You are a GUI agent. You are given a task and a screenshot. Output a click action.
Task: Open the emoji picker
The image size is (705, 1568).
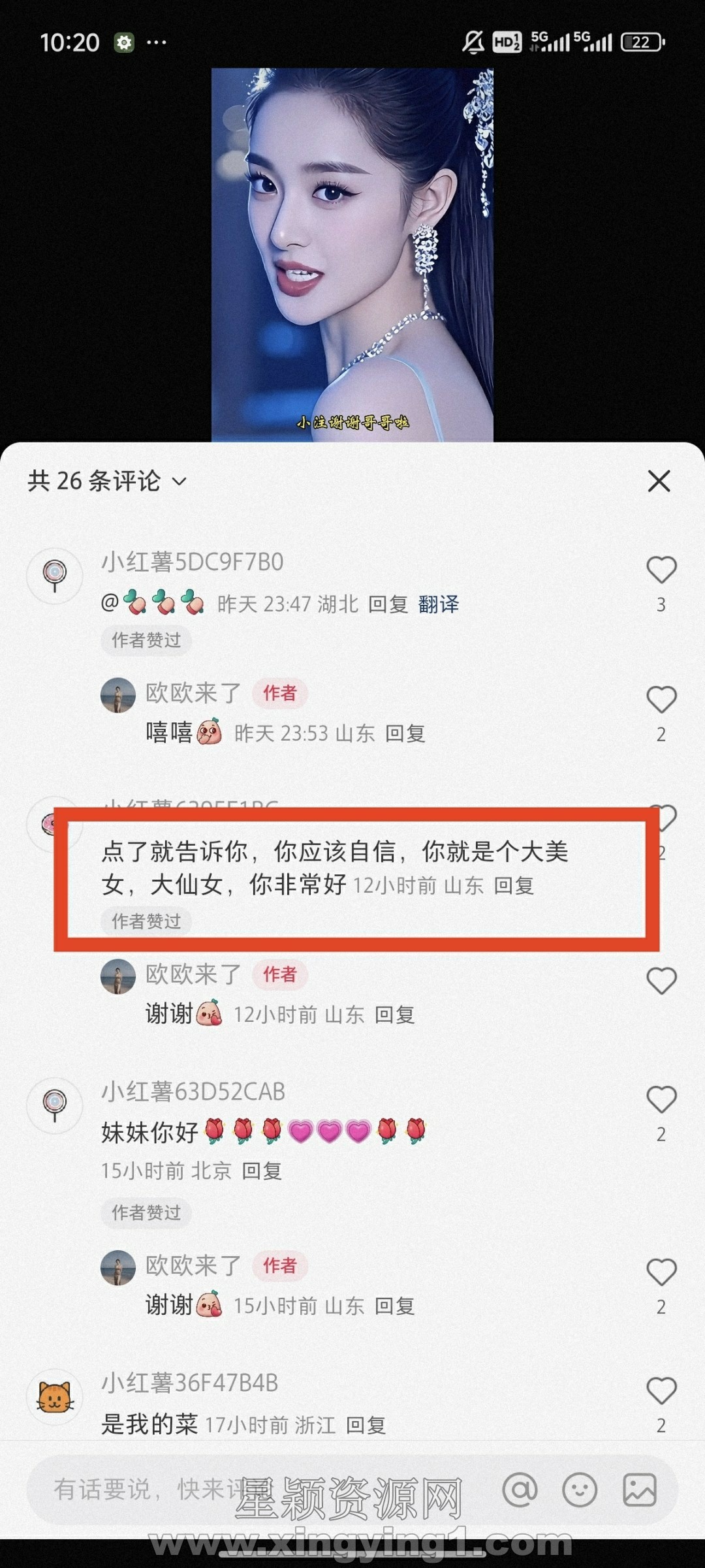point(580,1489)
